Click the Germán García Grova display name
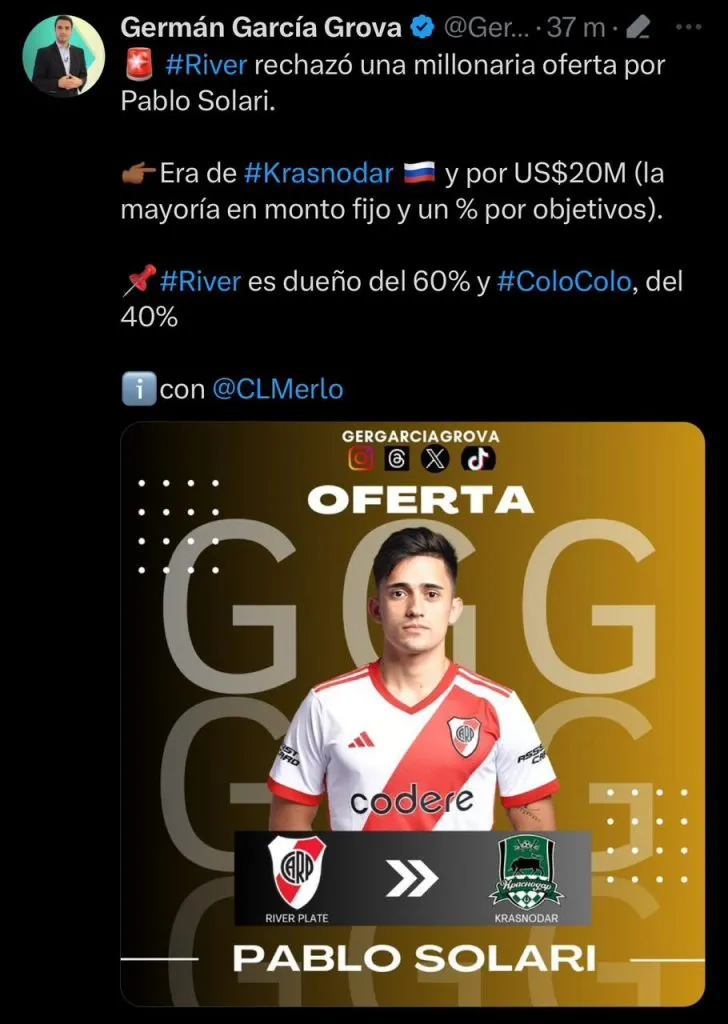The height and width of the screenshot is (1024, 728). (260, 26)
